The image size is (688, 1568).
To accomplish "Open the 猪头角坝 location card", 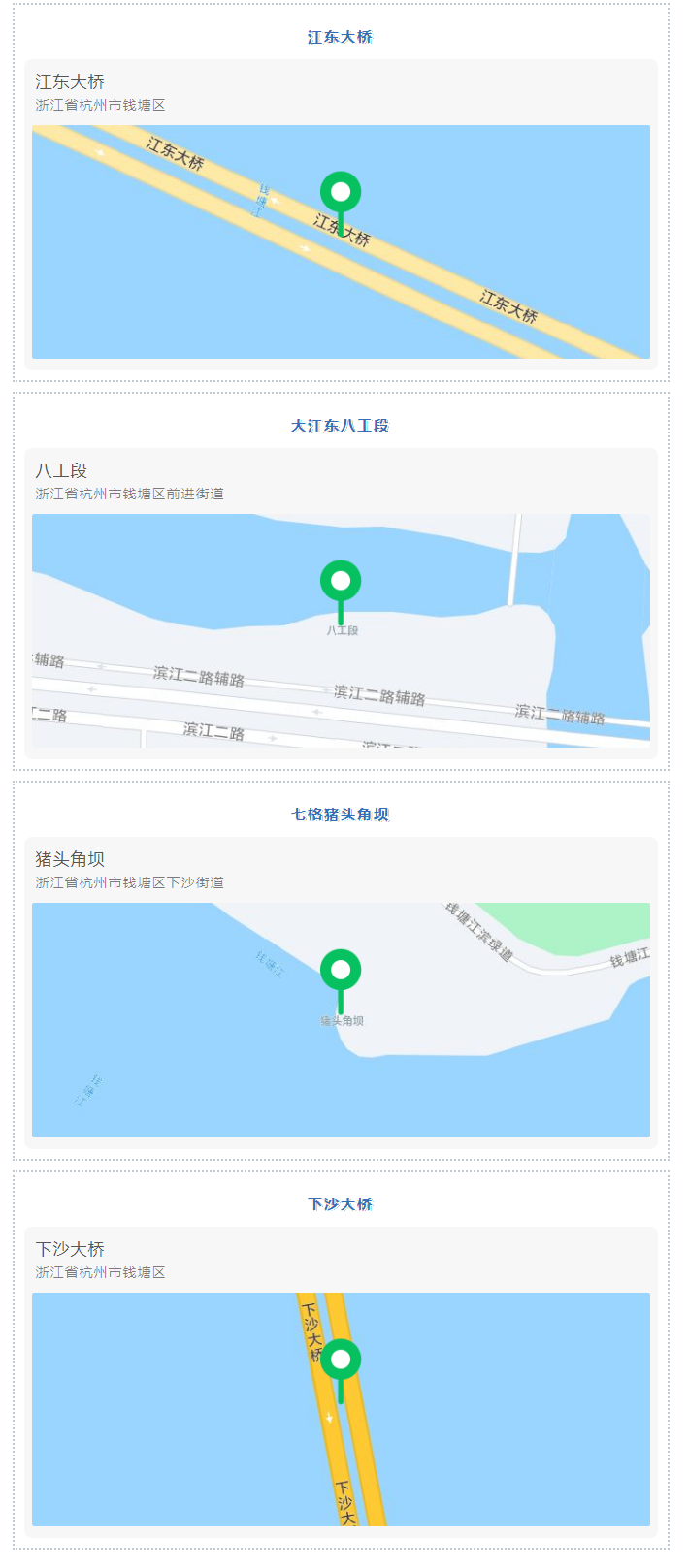I will 341,993.
